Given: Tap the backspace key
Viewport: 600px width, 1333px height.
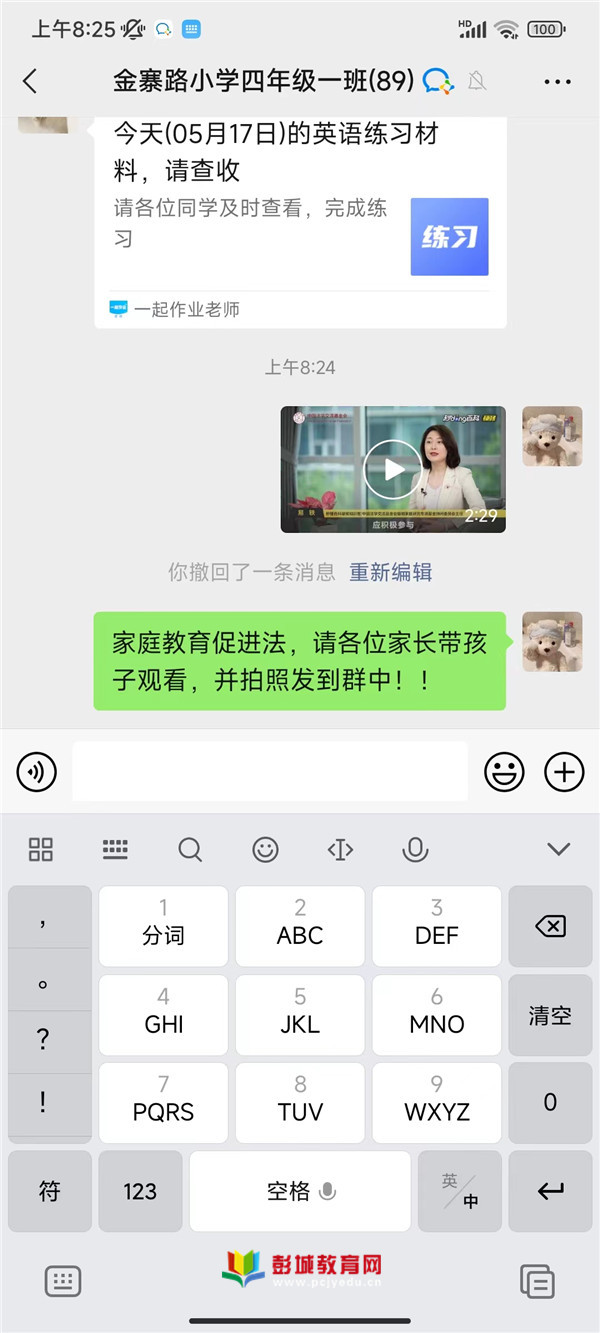Looking at the screenshot, I should pyautogui.click(x=550, y=927).
